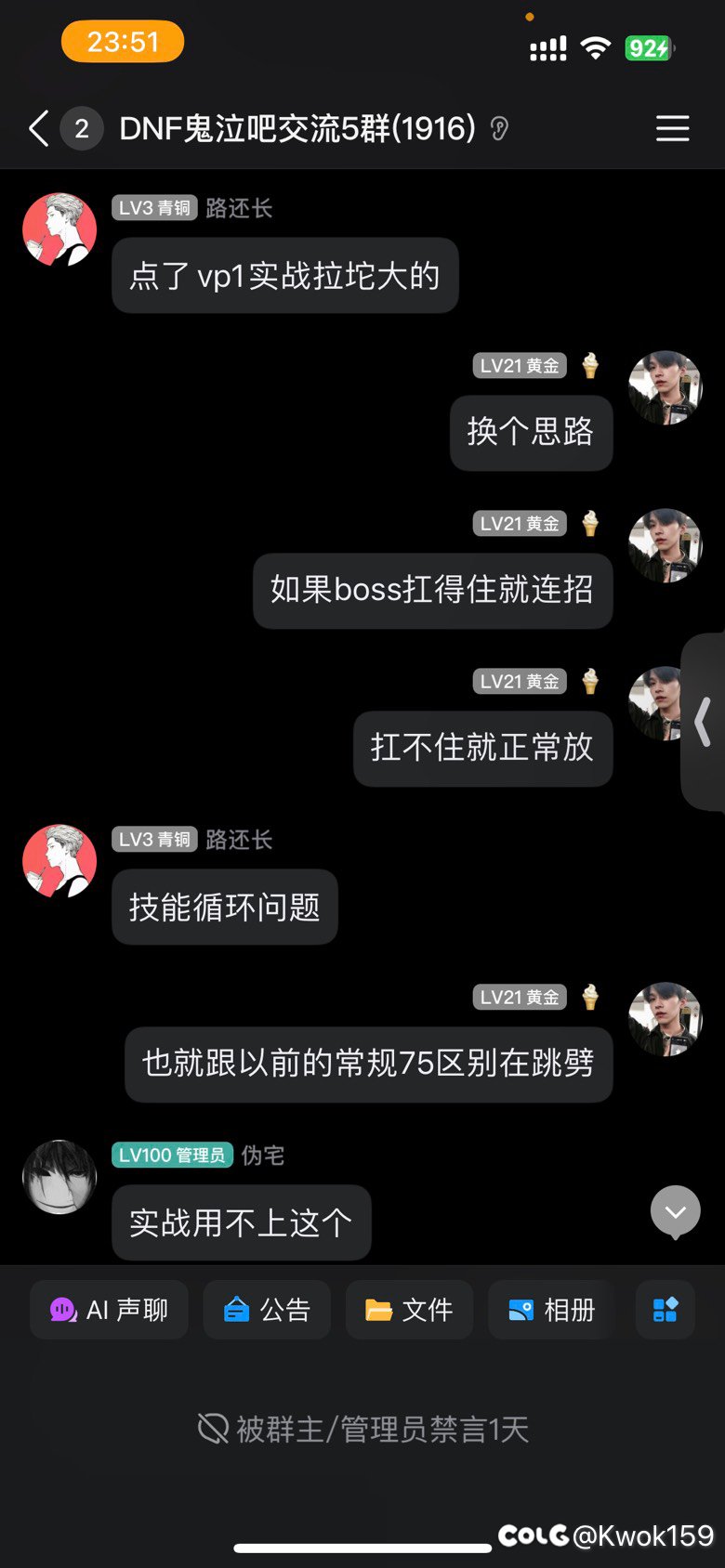
Task: Open the group menu hamburger icon
Action: click(x=673, y=130)
